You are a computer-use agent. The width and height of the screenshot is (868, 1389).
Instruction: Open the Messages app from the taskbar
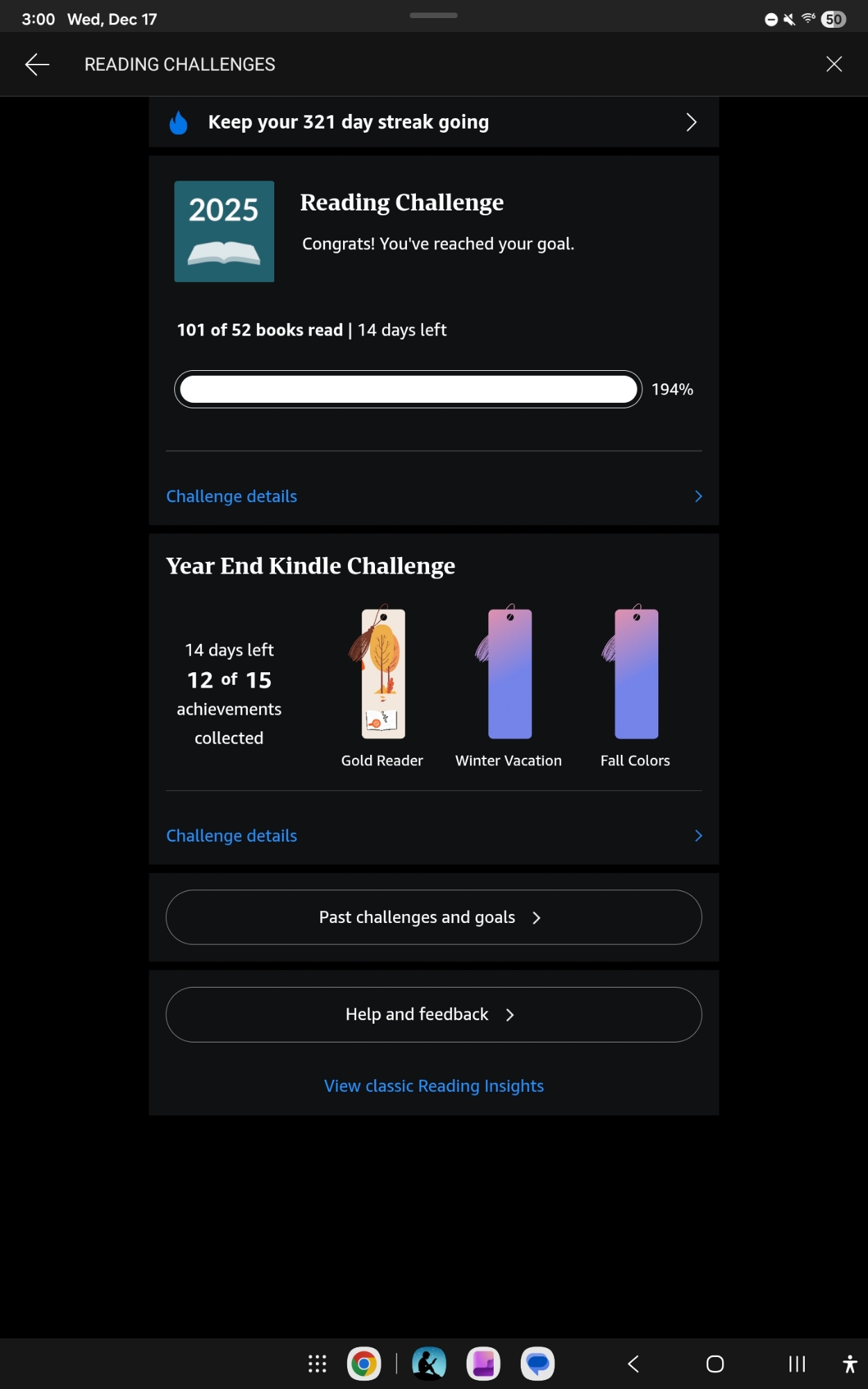click(537, 1364)
